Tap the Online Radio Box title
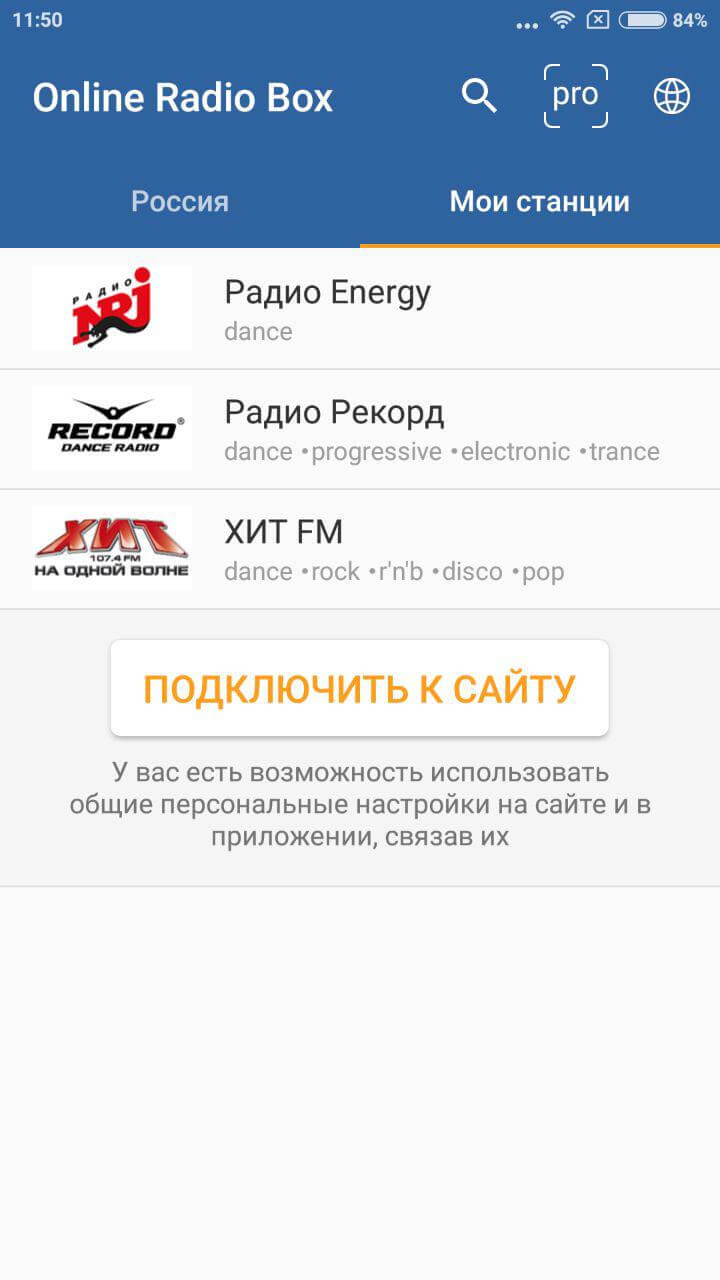 pyautogui.click(x=184, y=96)
